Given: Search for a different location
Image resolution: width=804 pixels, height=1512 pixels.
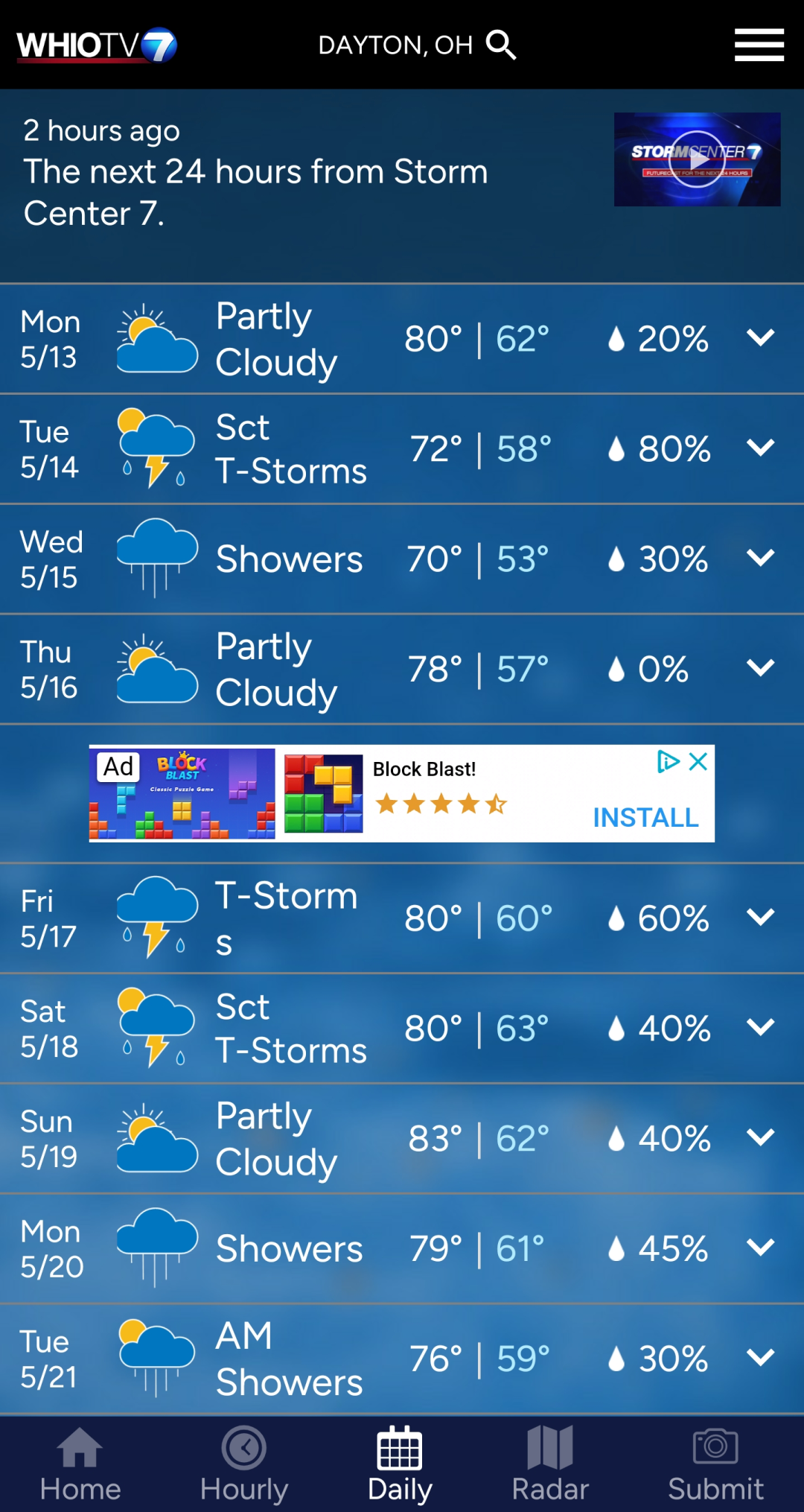Looking at the screenshot, I should tap(501, 45).
